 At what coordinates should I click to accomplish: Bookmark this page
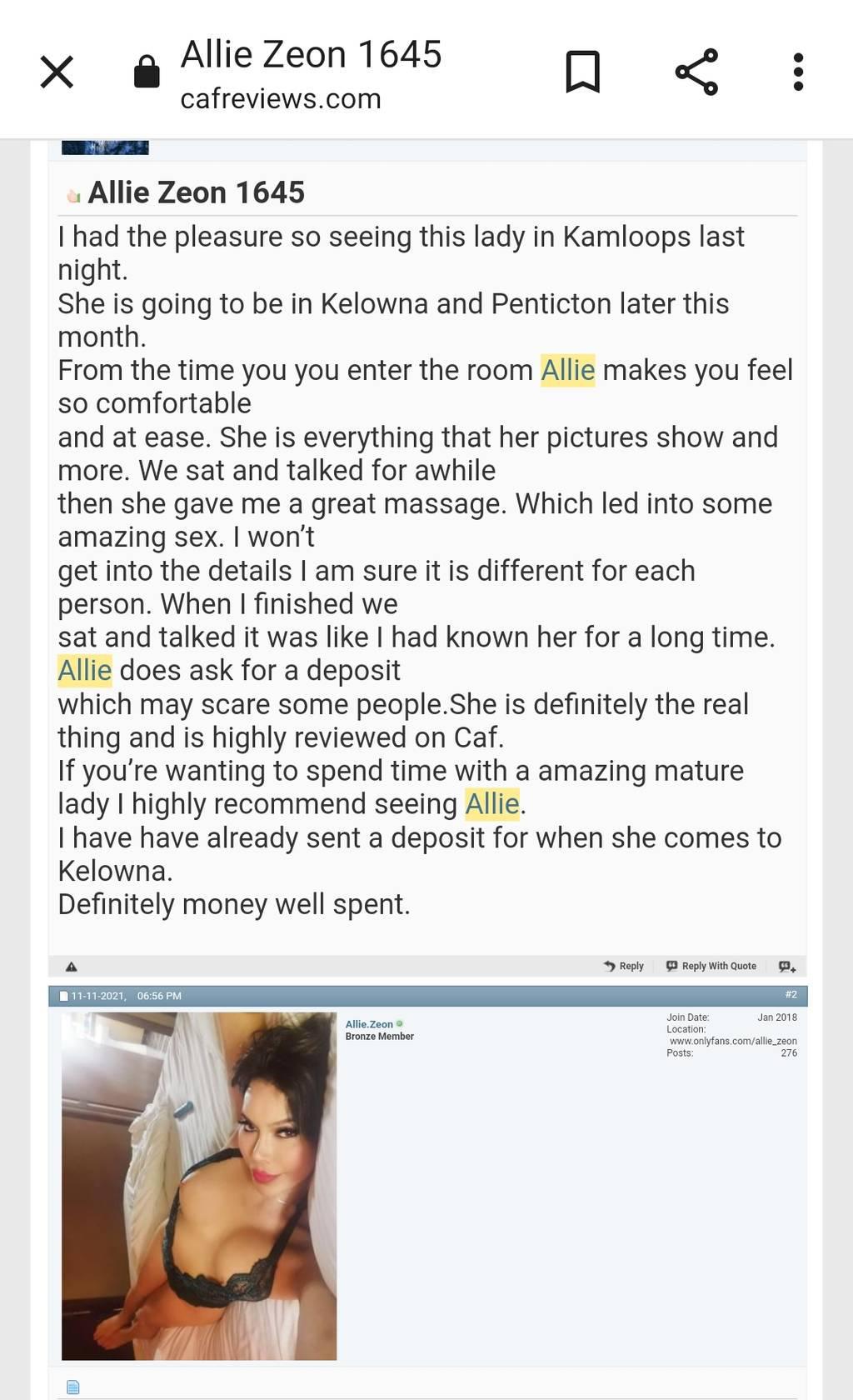(x=582, y=72)
